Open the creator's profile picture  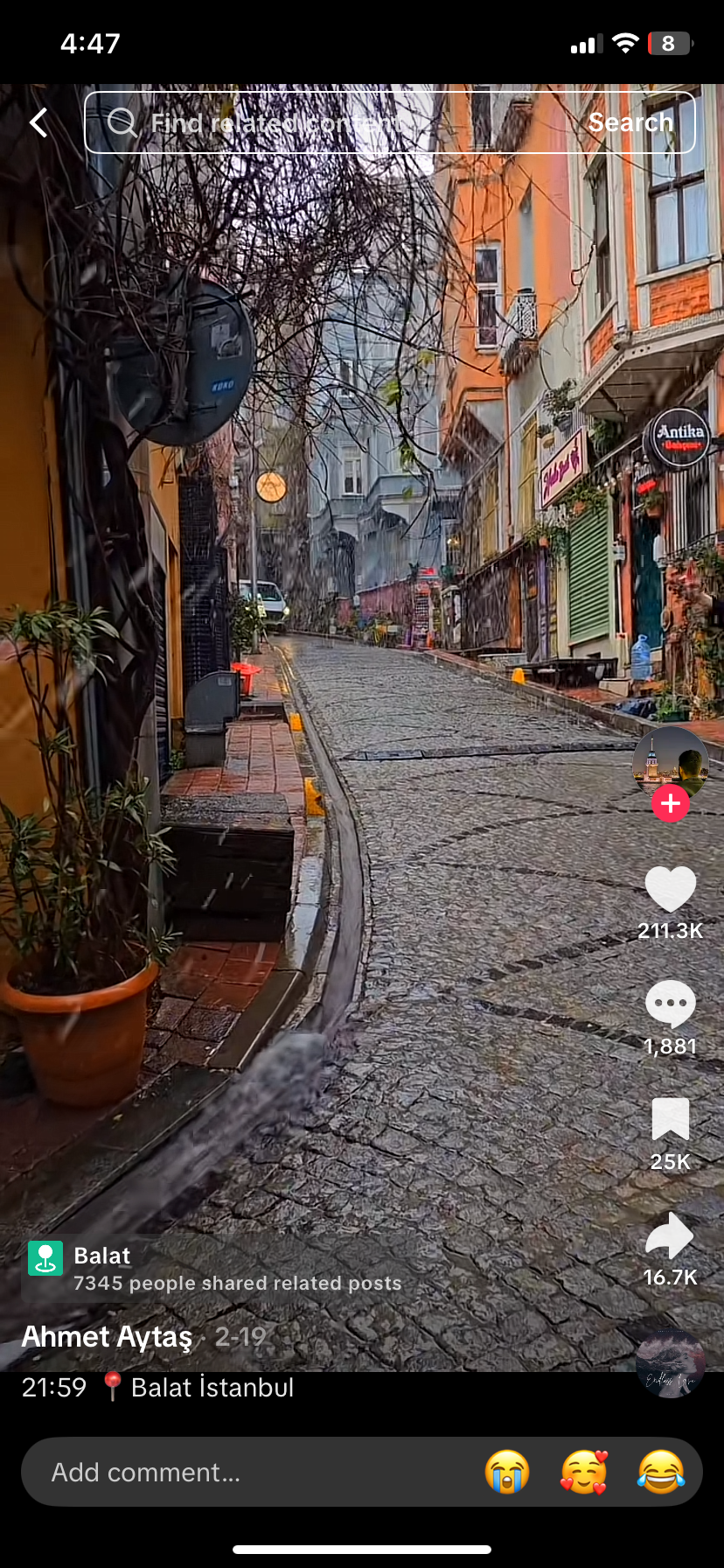(x=670, y=761)
